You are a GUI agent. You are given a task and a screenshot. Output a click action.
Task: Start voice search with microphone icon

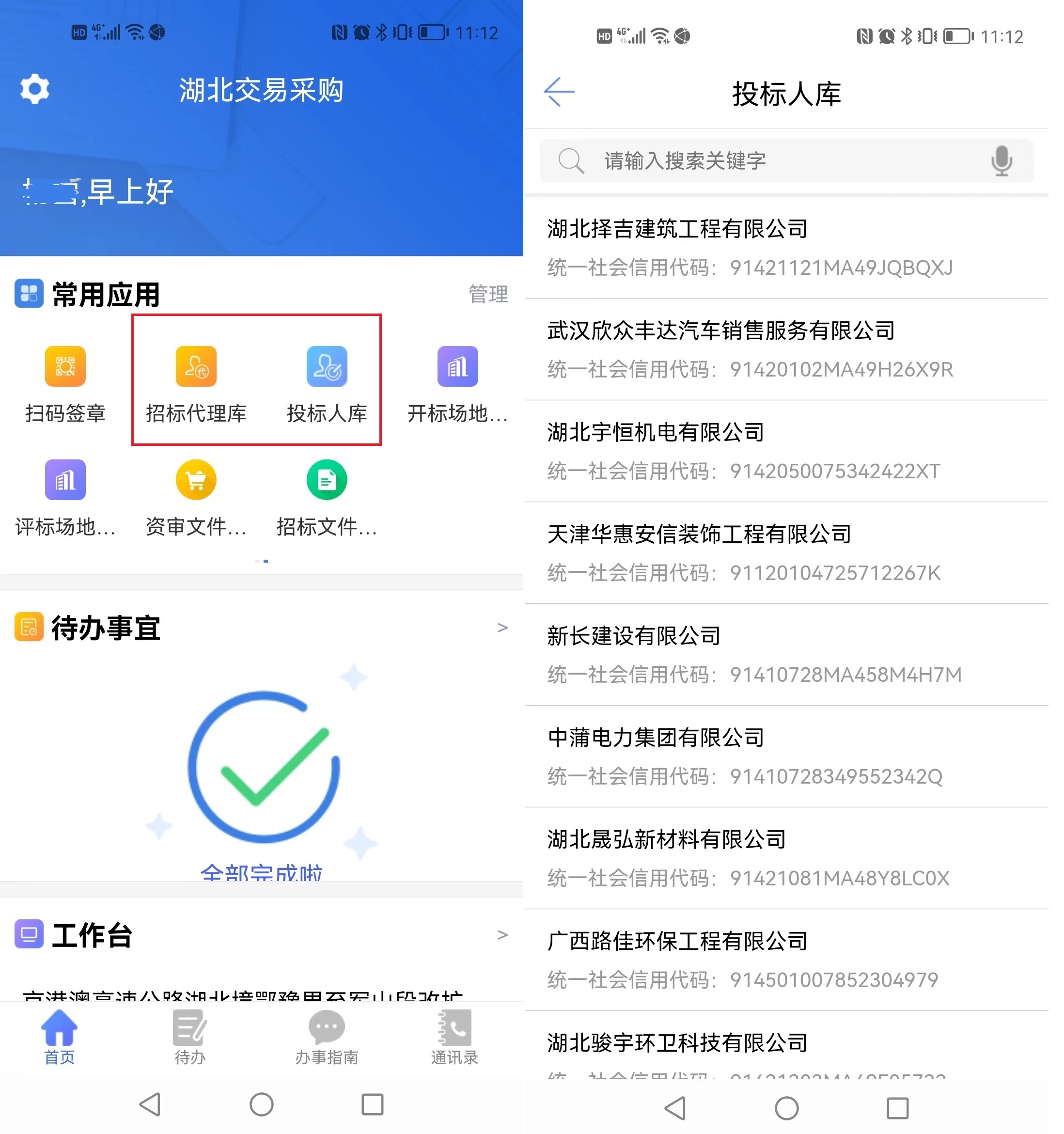coord(1001,161)
